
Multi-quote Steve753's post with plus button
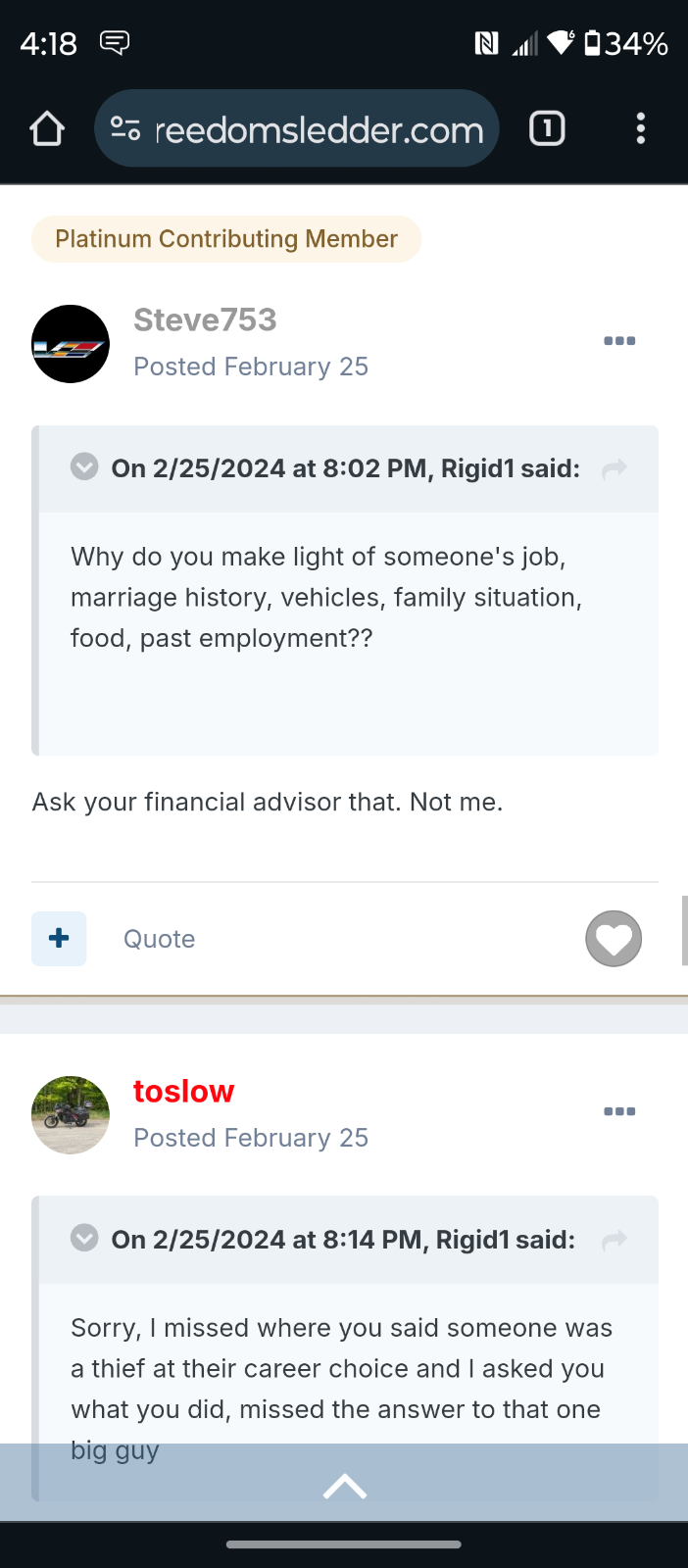(x=59, y=938)
